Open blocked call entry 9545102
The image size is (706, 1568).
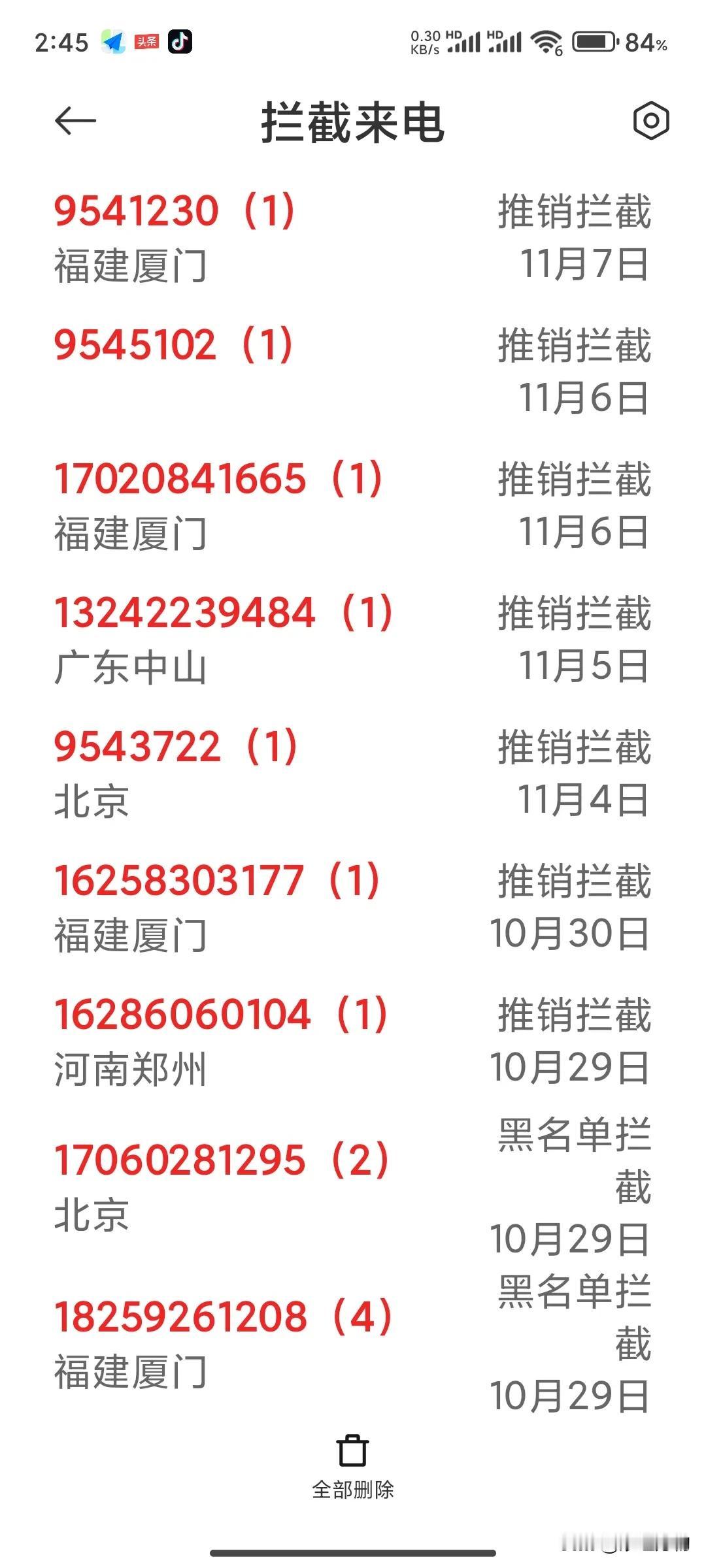[x=353, y=371]
